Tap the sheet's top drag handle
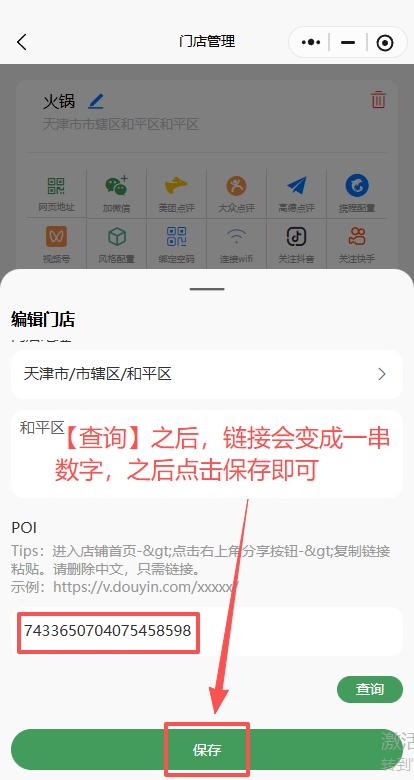 [x=207, y=289]
